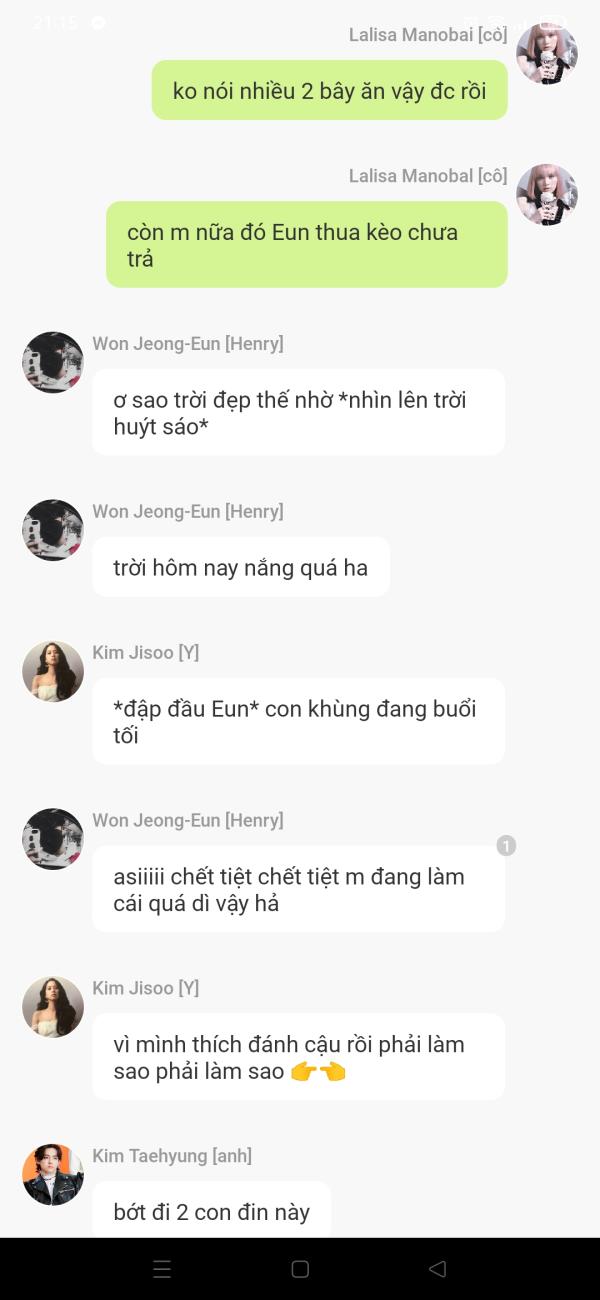Open Lalisa Manobal's avatar beside 'ko nói nhiều'
This screenshot has width=600, height=1300.
click(x=546, y=54)
